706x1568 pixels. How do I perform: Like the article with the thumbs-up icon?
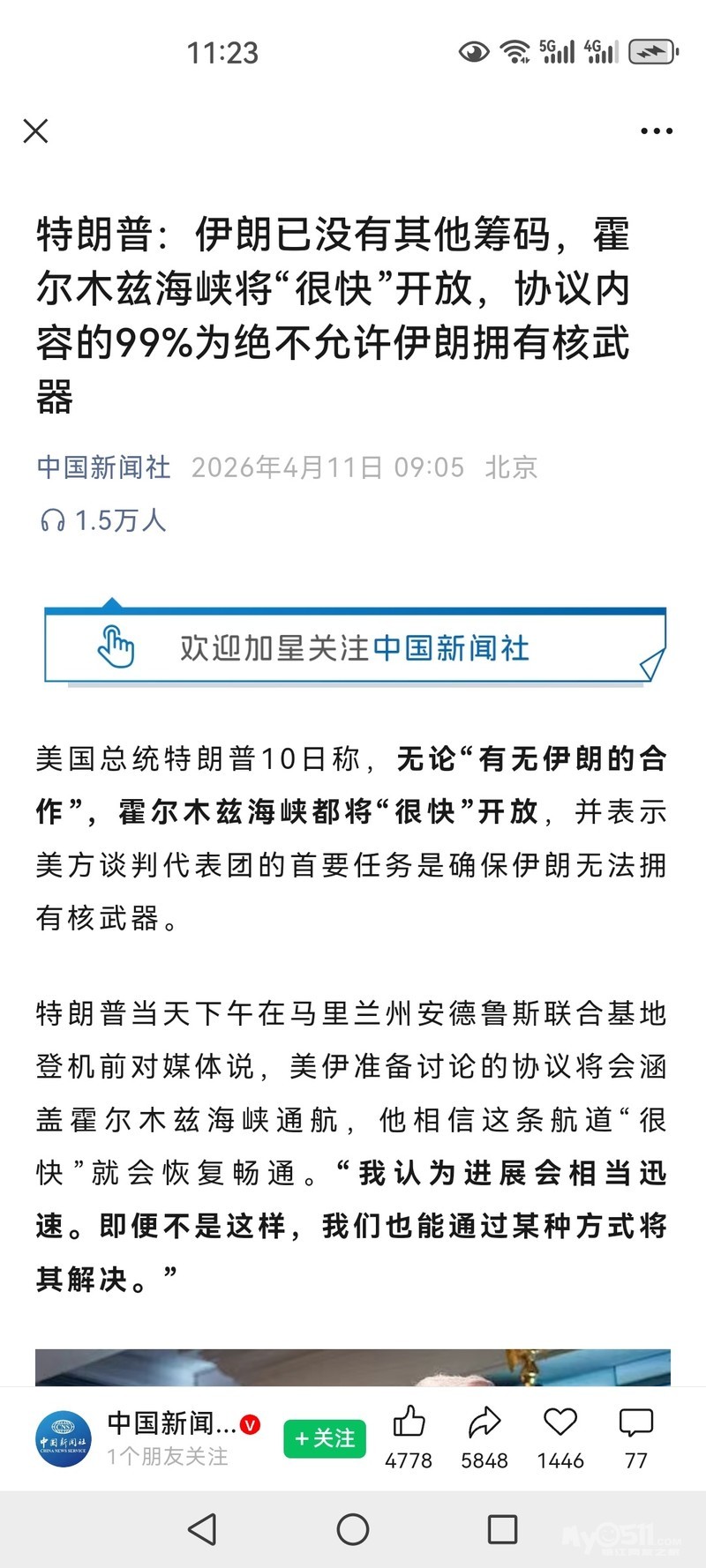(409, 1422)
